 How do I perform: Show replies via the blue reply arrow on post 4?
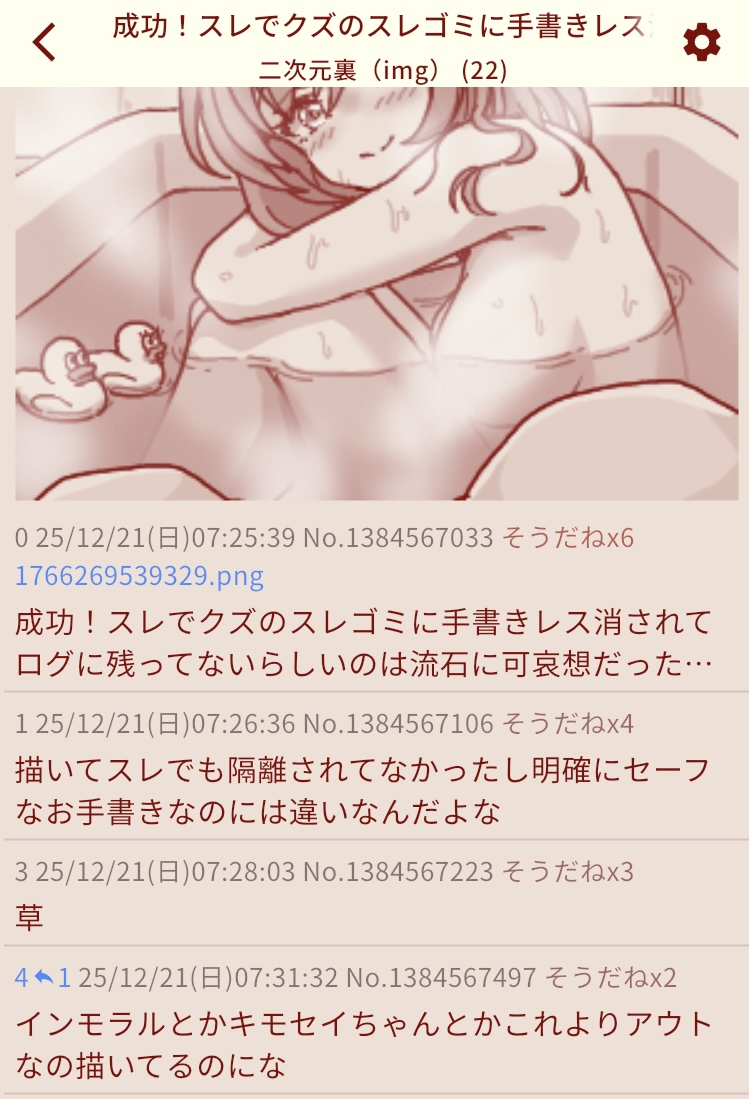click(51, 977)
